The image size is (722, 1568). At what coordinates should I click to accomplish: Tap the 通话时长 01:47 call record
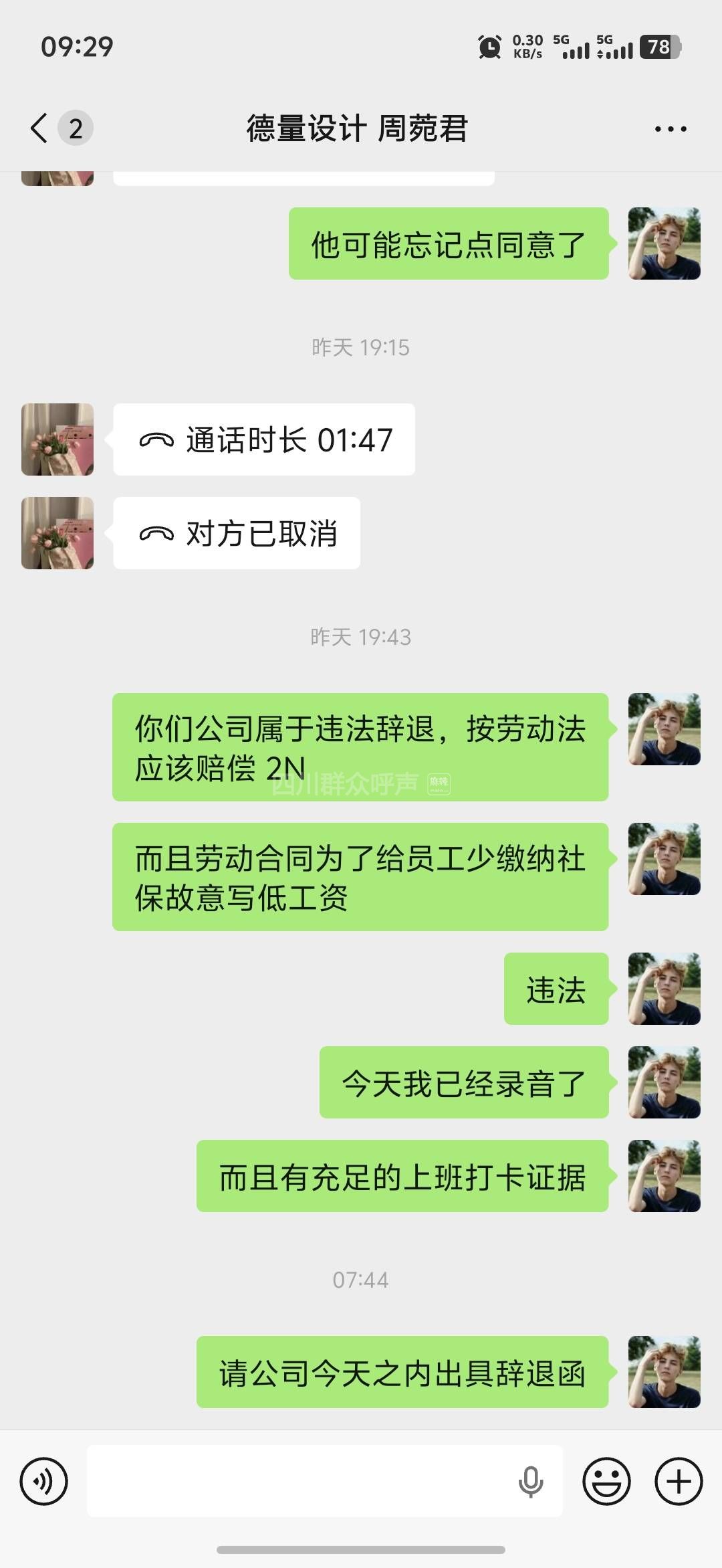click(265, 439)
